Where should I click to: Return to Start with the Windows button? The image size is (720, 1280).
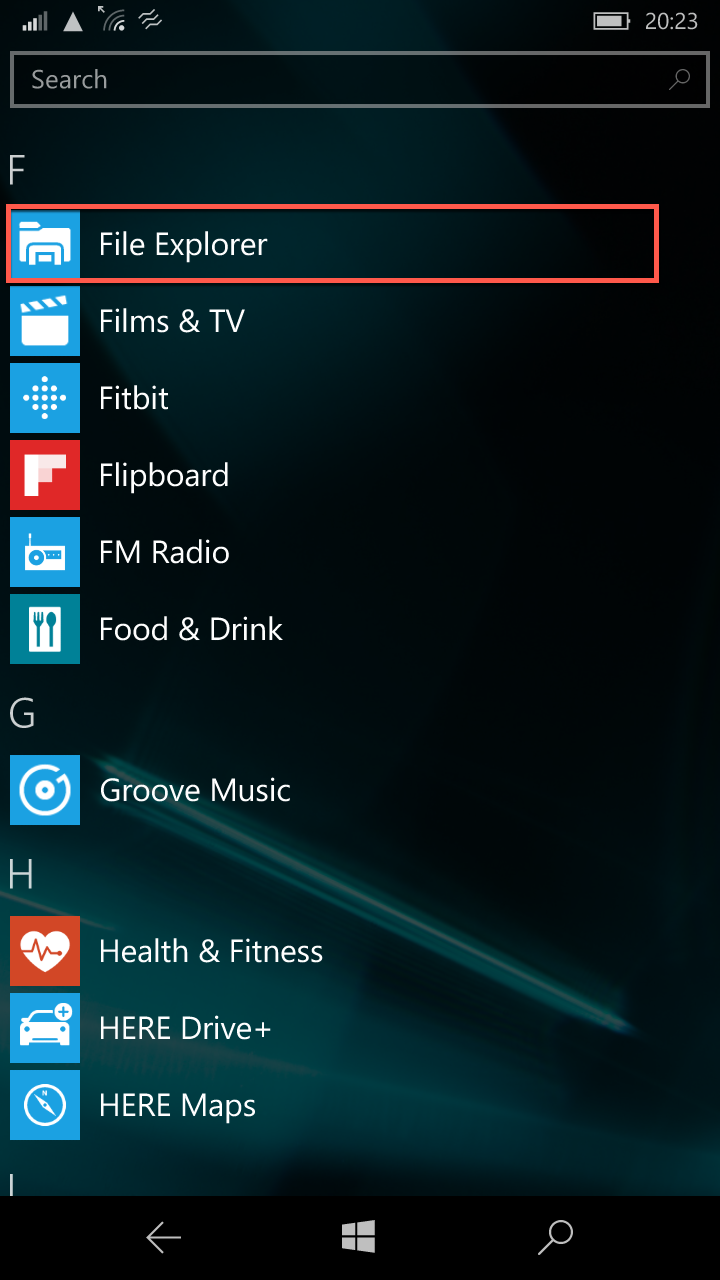pos(359,1238)
